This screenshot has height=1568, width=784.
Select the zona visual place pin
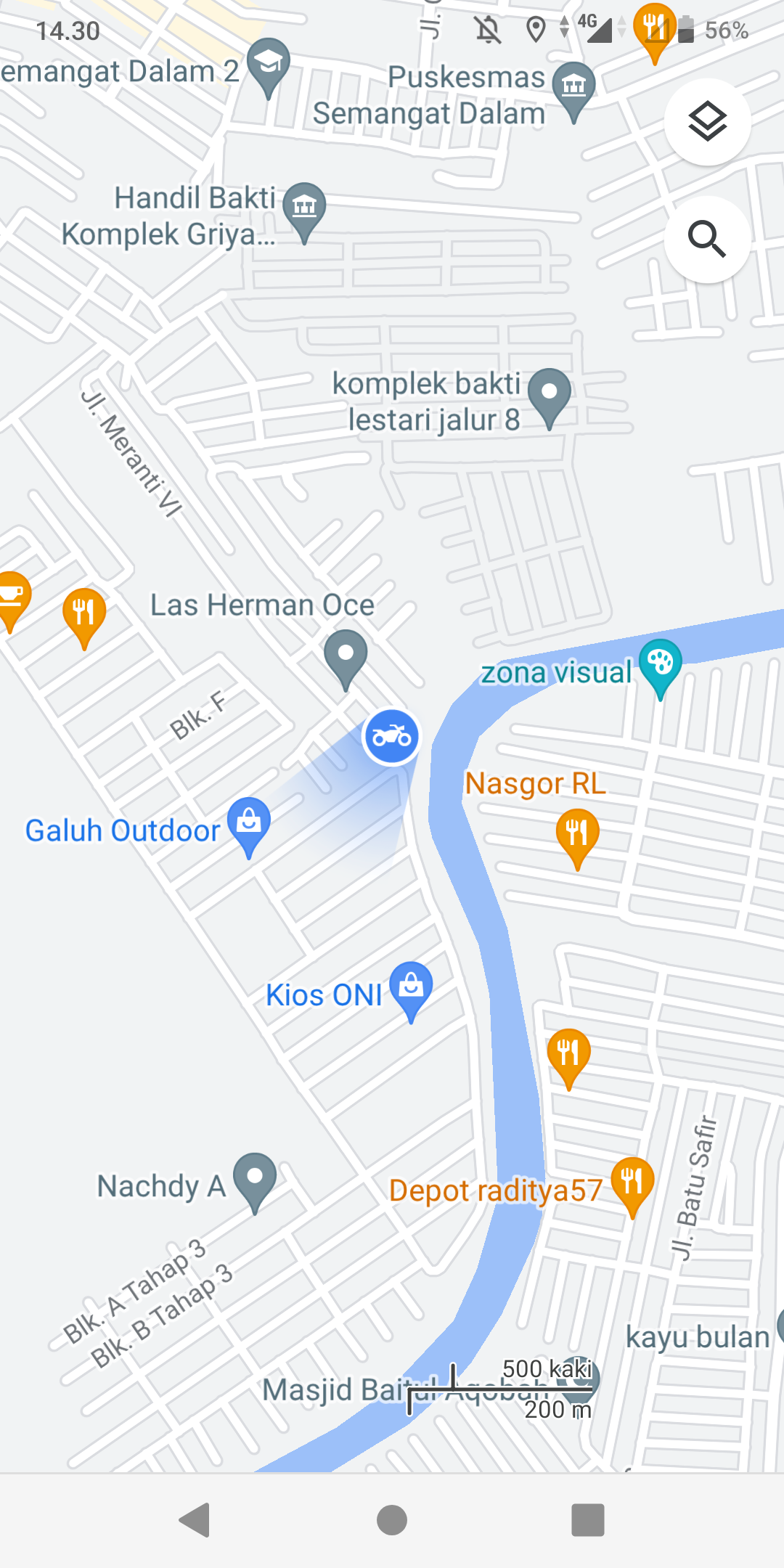660,664
